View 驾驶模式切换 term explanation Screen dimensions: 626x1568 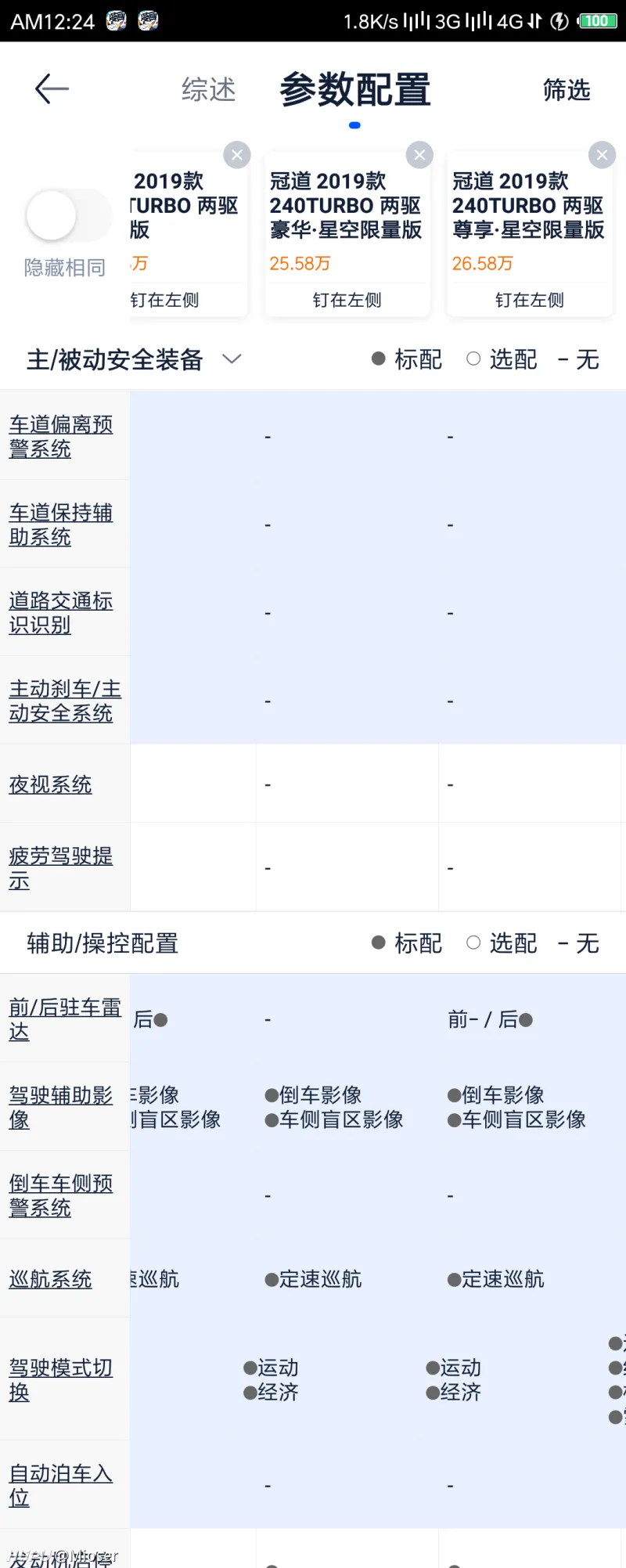click(60, 1379)
